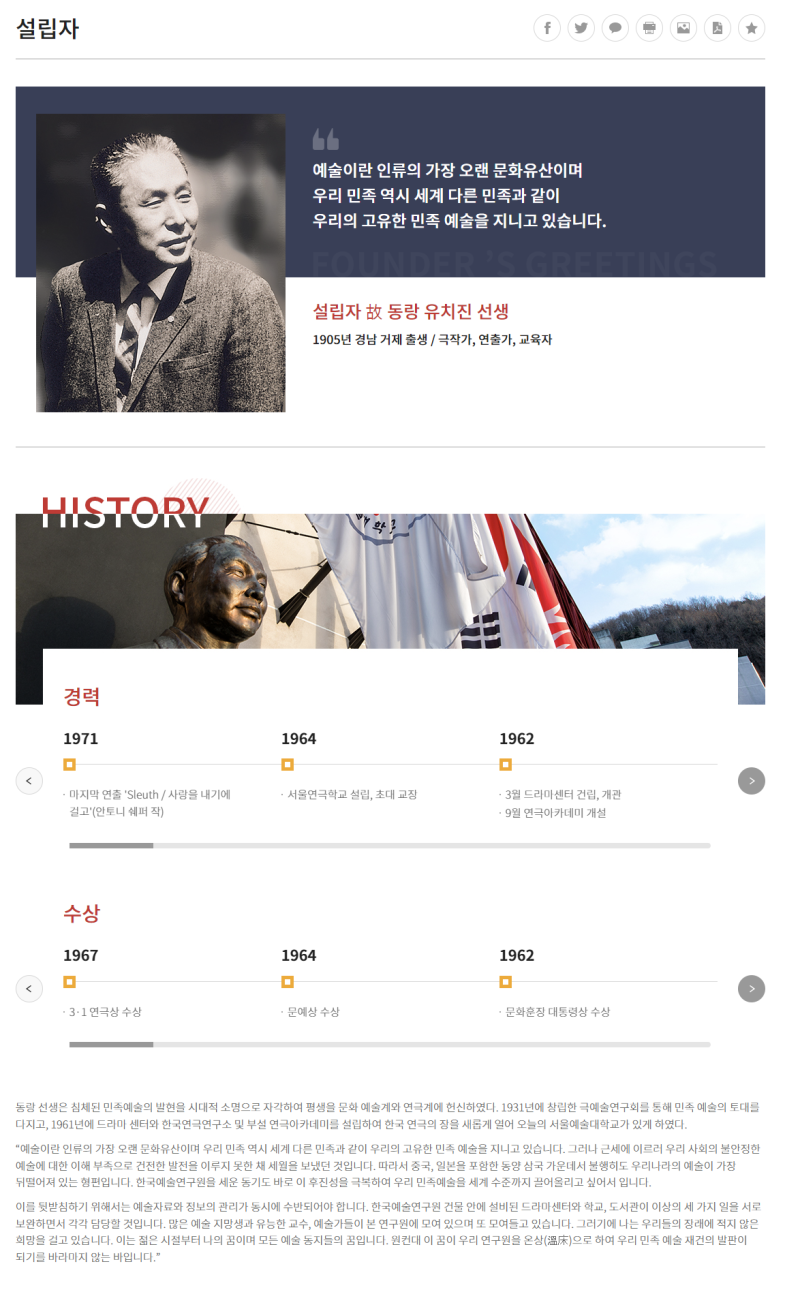
Task: Share this page on Twitter
Action: 581,28
